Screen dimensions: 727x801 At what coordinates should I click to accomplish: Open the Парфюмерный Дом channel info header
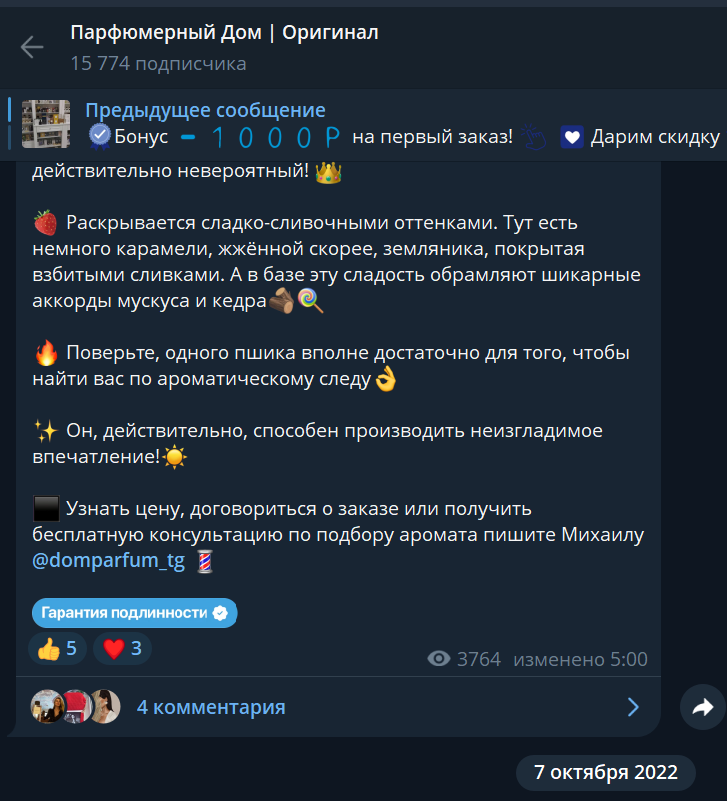(x=225, y=46)
